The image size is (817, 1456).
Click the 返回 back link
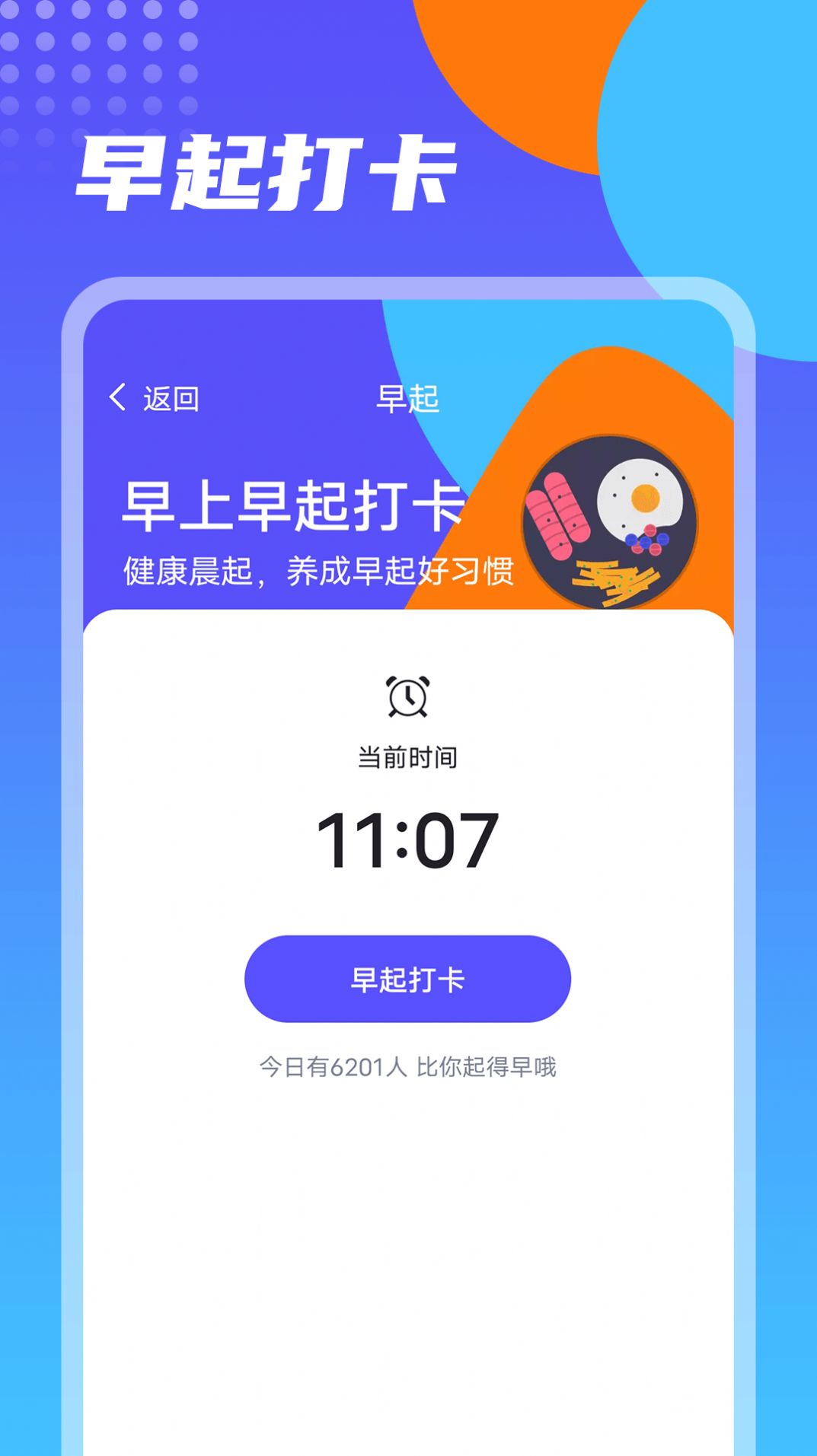(x=170, y=397)
